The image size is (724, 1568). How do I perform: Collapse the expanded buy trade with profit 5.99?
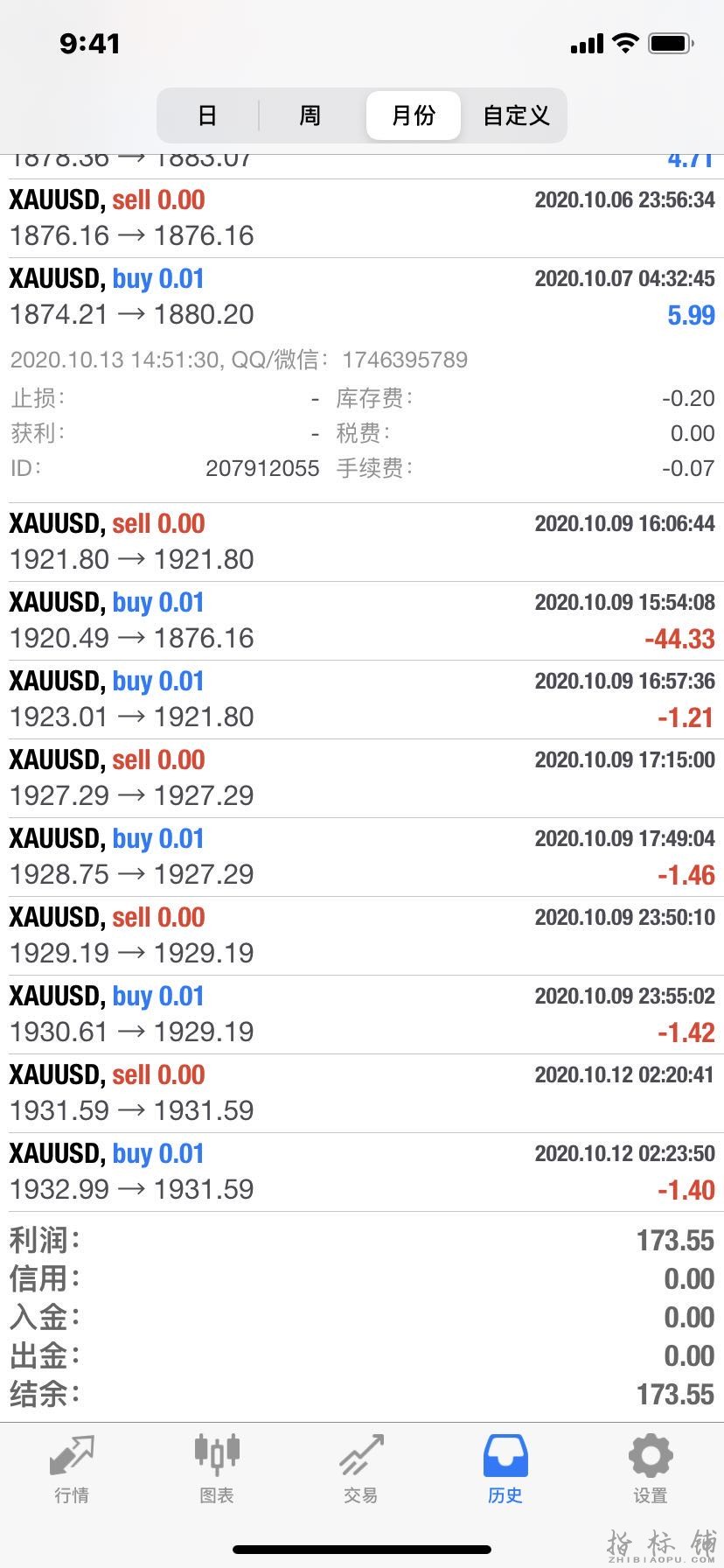point(362,297)
